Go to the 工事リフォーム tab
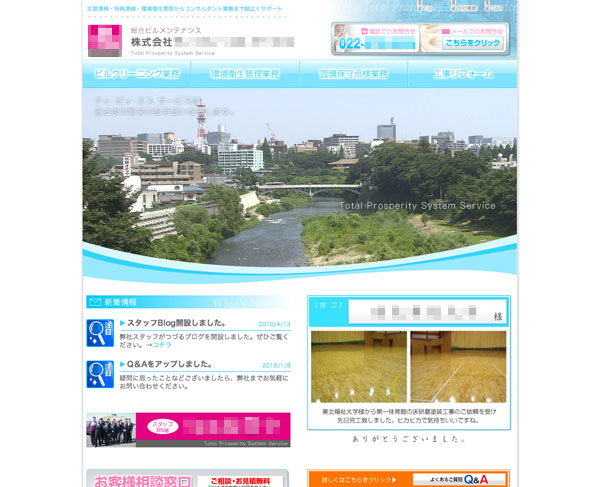The image size is (600, 487). point(463,74)
